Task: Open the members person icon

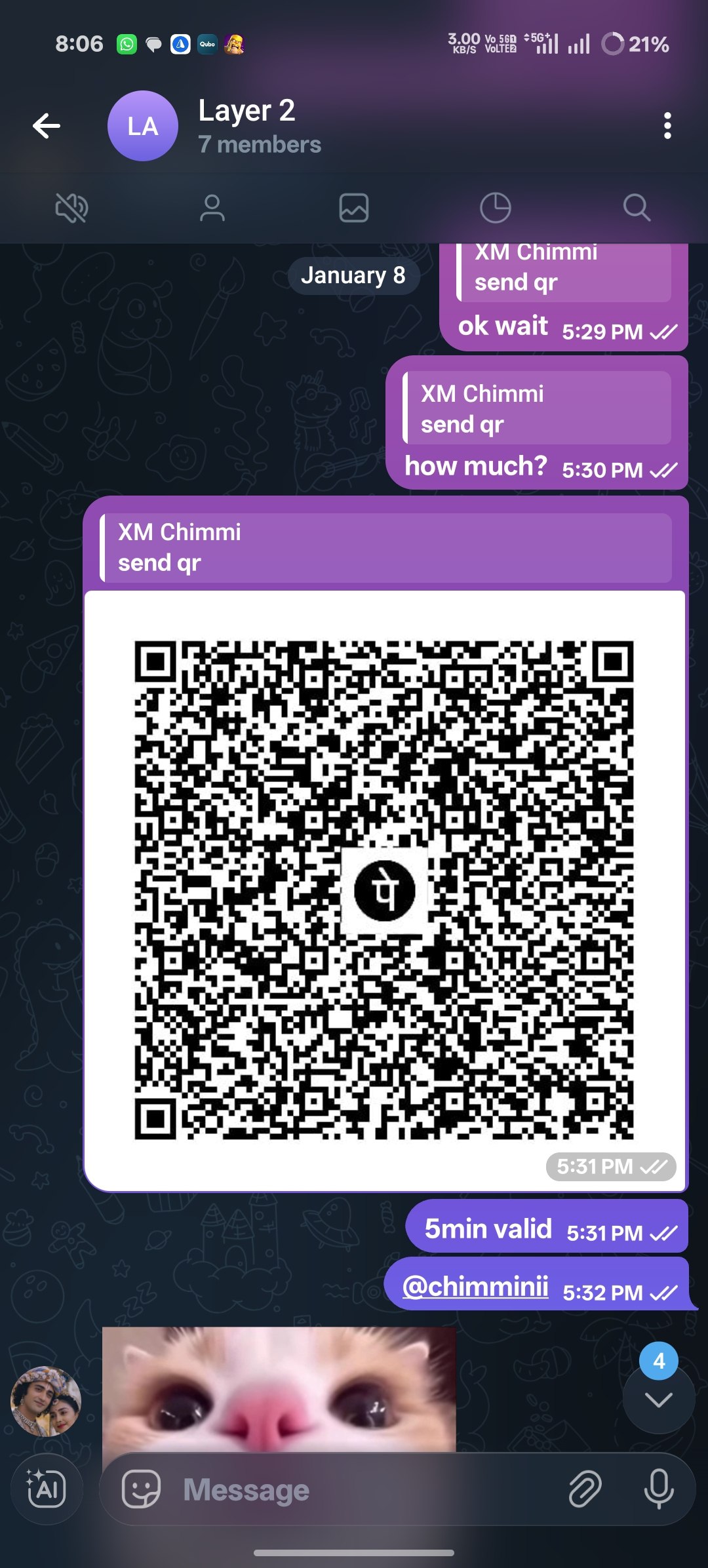Action: 212,208
